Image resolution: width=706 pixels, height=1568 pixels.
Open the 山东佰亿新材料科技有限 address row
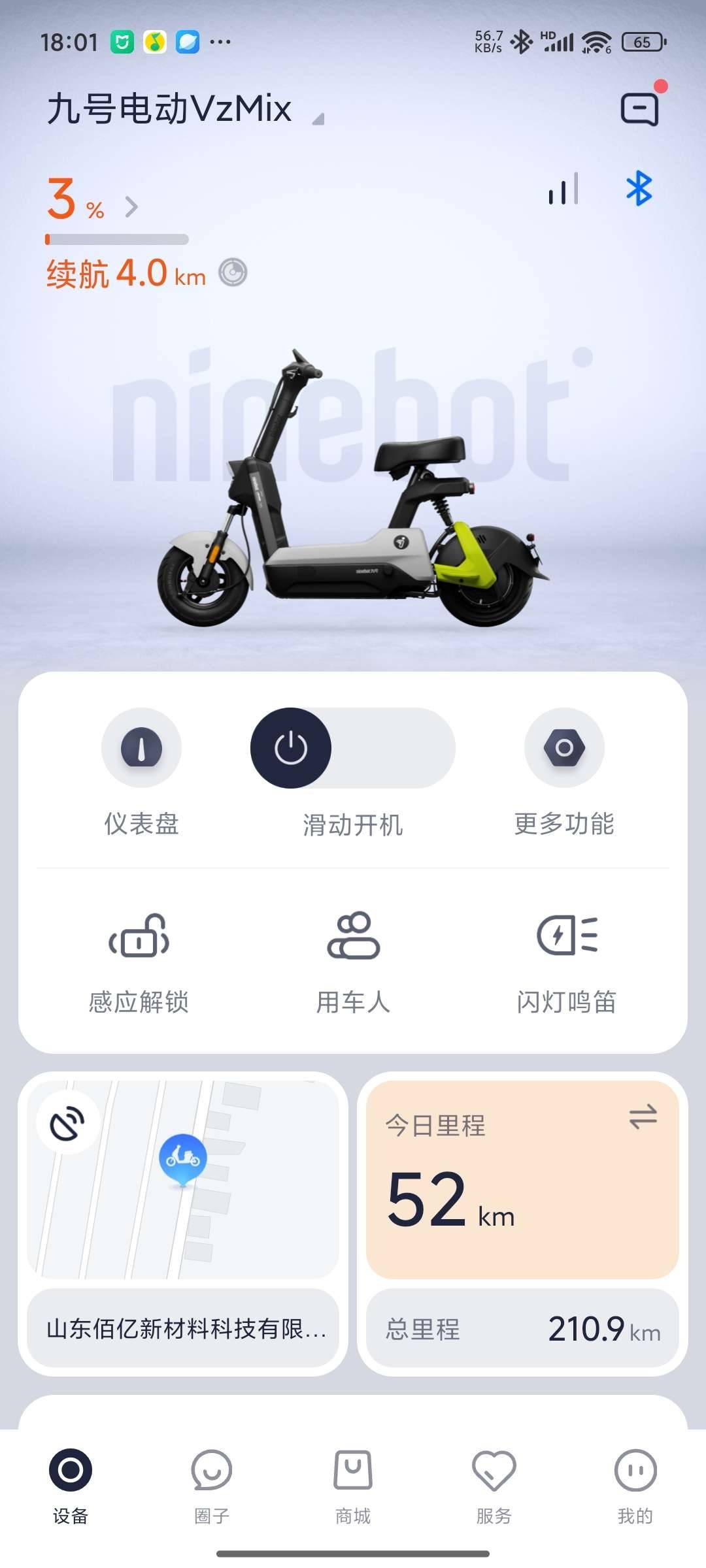[x=184, y=1328]
